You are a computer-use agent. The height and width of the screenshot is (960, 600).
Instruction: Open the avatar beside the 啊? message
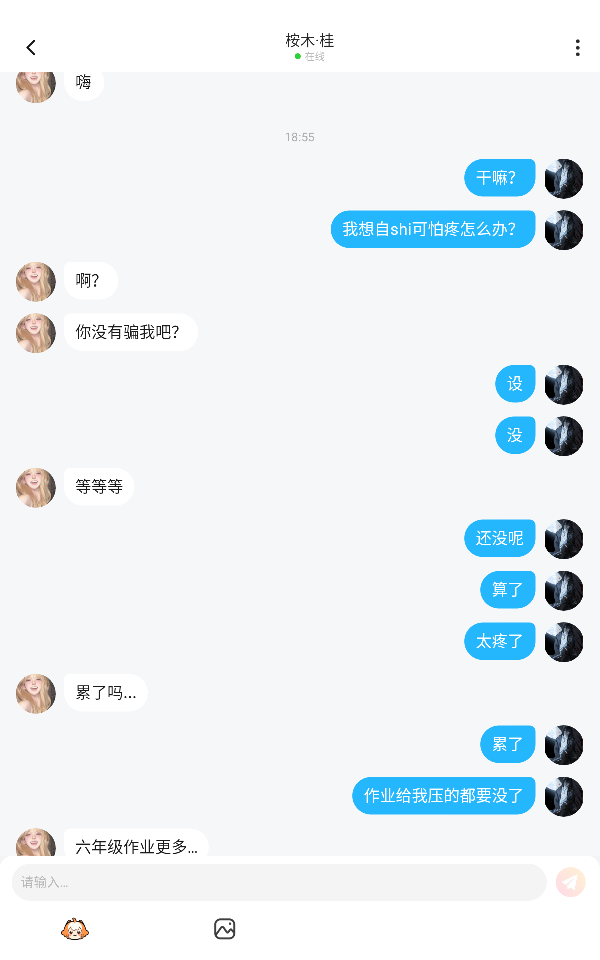[36, 282]
